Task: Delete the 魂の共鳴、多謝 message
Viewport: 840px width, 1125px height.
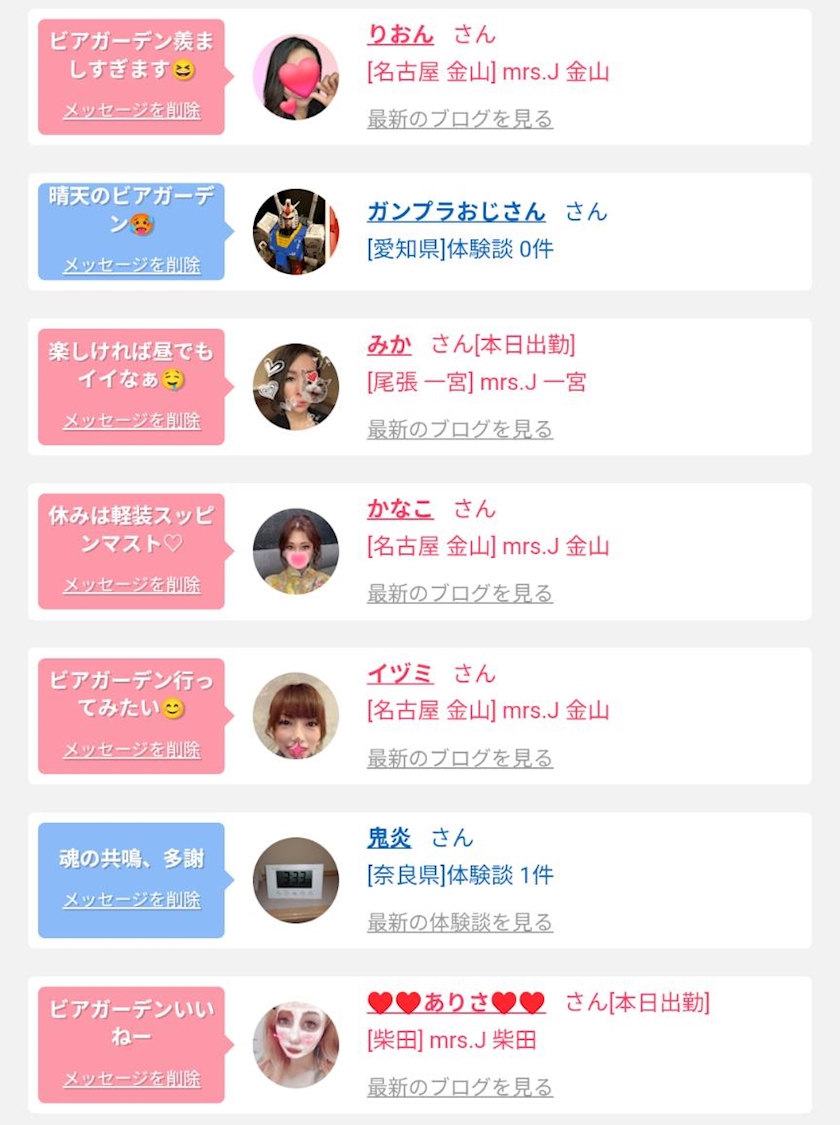Action: coord(132,900)
